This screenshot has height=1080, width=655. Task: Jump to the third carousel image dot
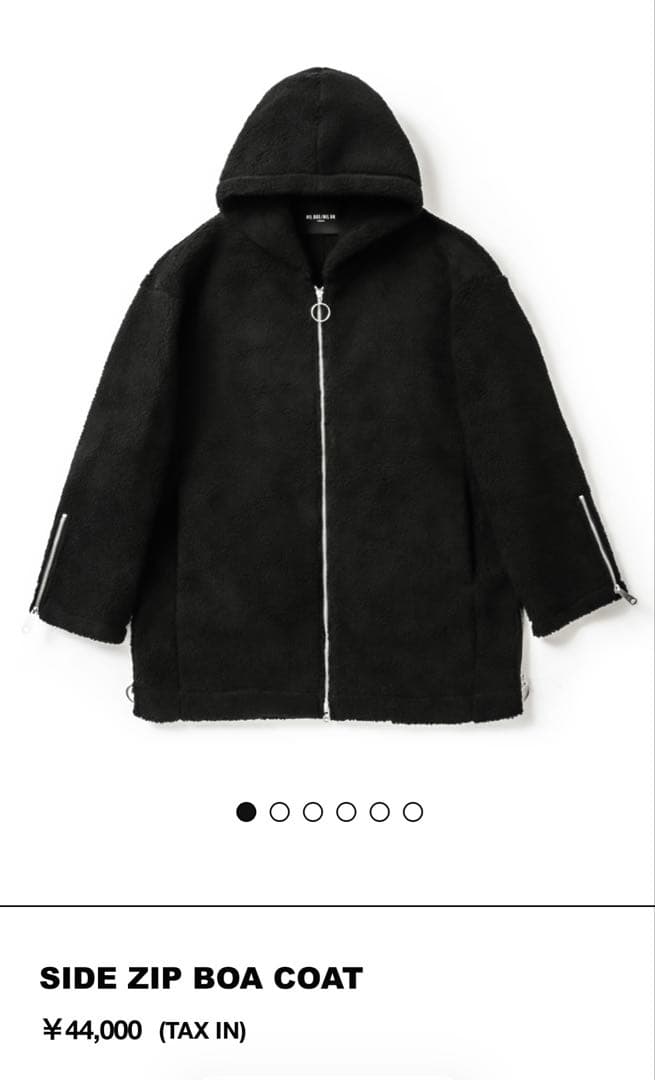[313, 812]
